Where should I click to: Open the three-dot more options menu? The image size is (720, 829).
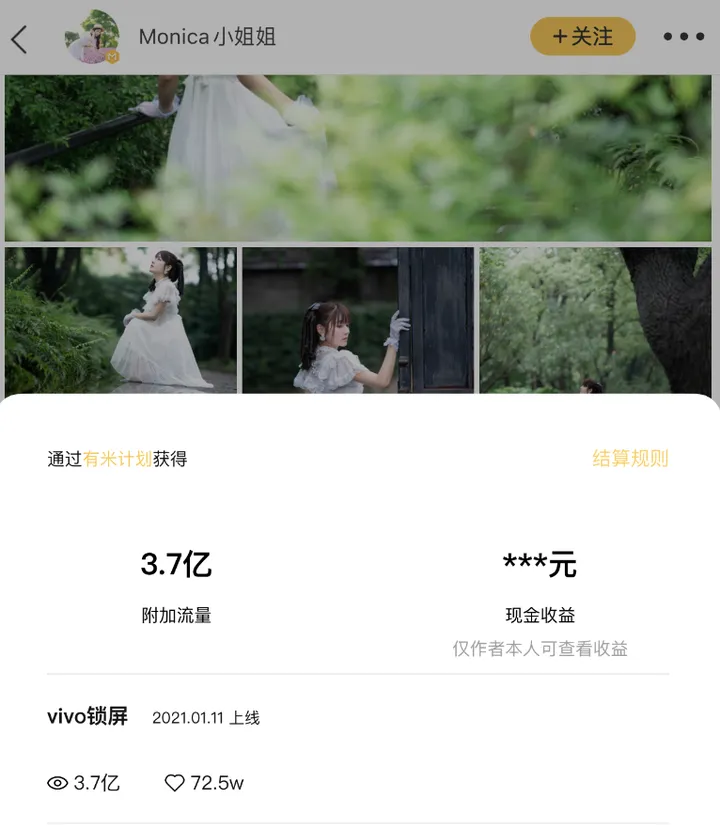[x=682, y=38]
